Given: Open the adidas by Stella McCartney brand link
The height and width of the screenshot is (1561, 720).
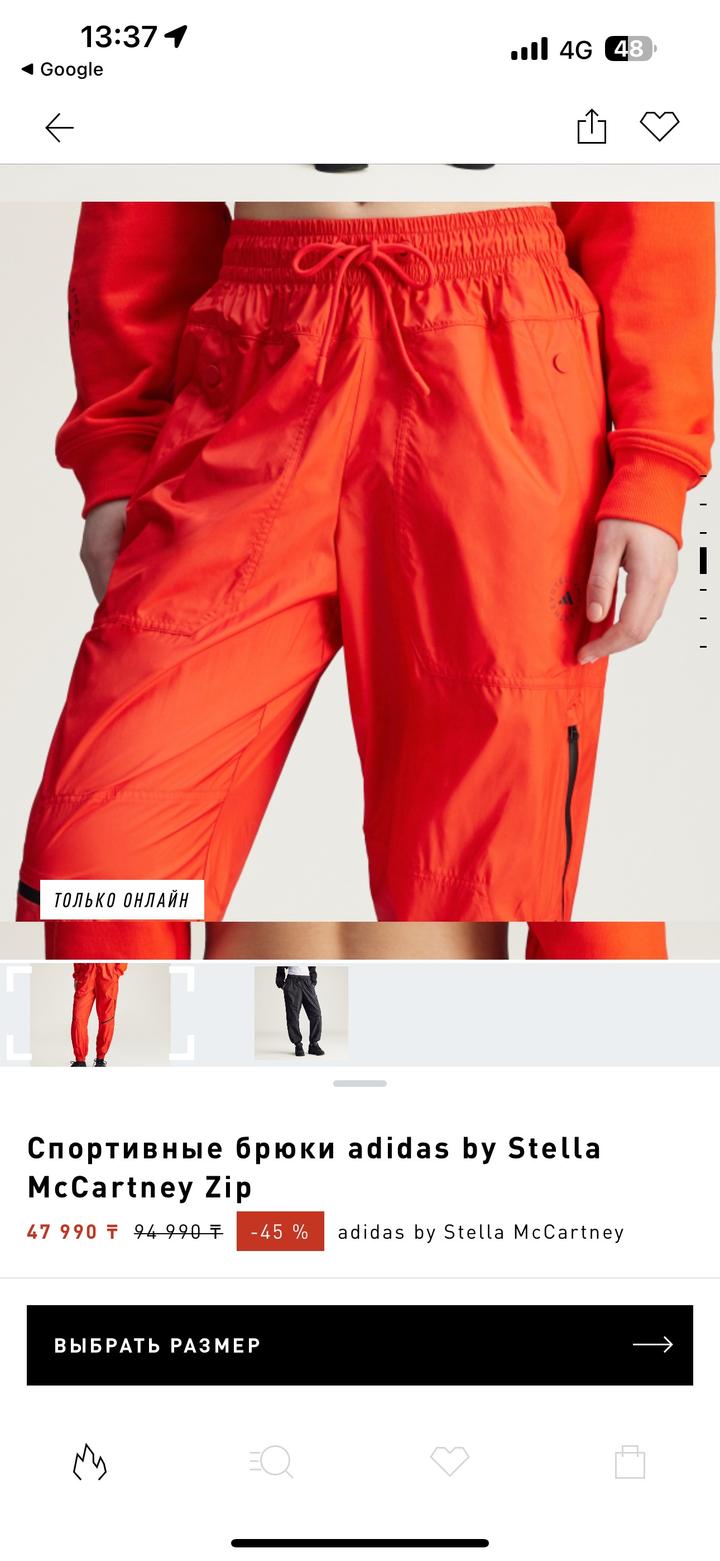Looking at the screenshot, I should point(481,1232).
